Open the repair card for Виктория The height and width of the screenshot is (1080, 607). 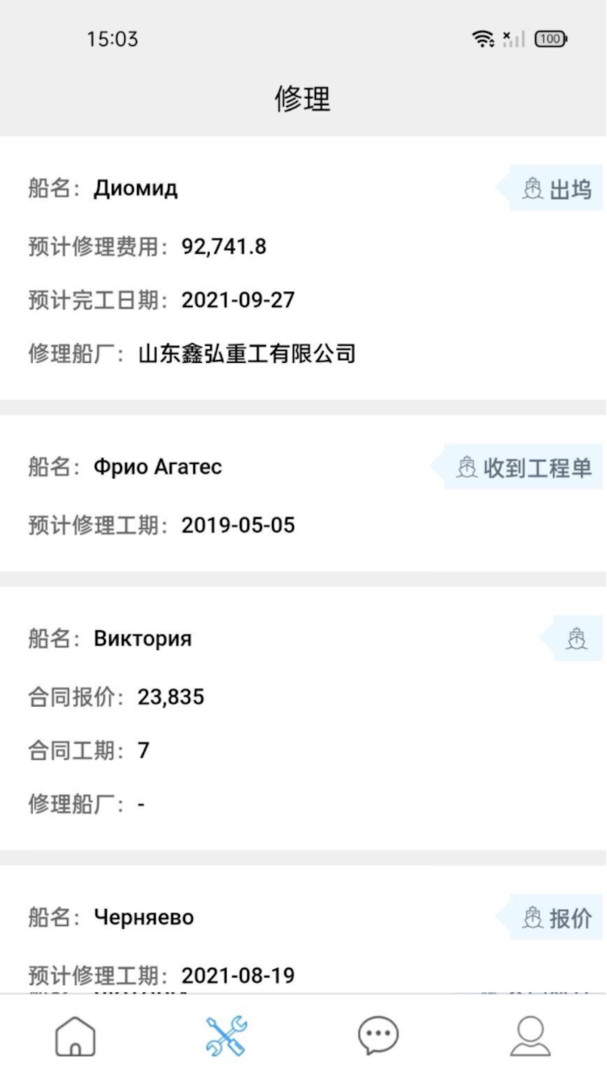[x=303, y=720]
